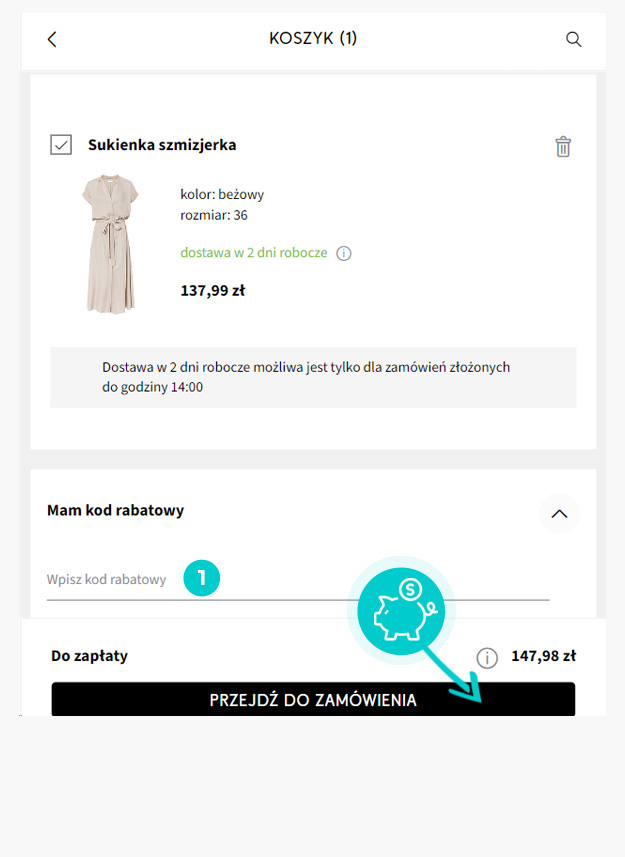The height and width of the screenshot is (857, 625).
Task: Go back from the cart
Action: (52, 39)
